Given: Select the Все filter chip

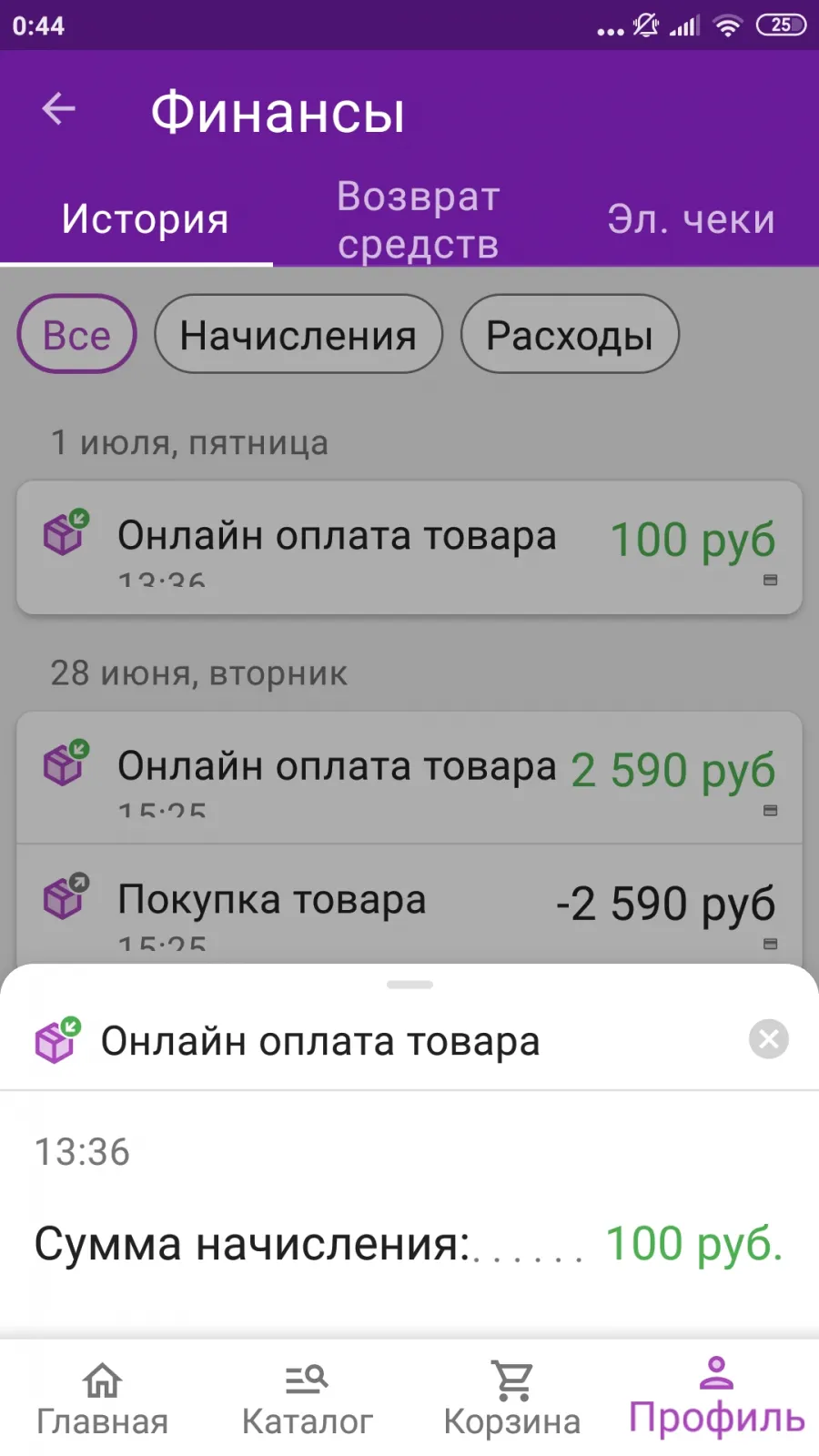Looking at the screenshot, I should point(76,334).
